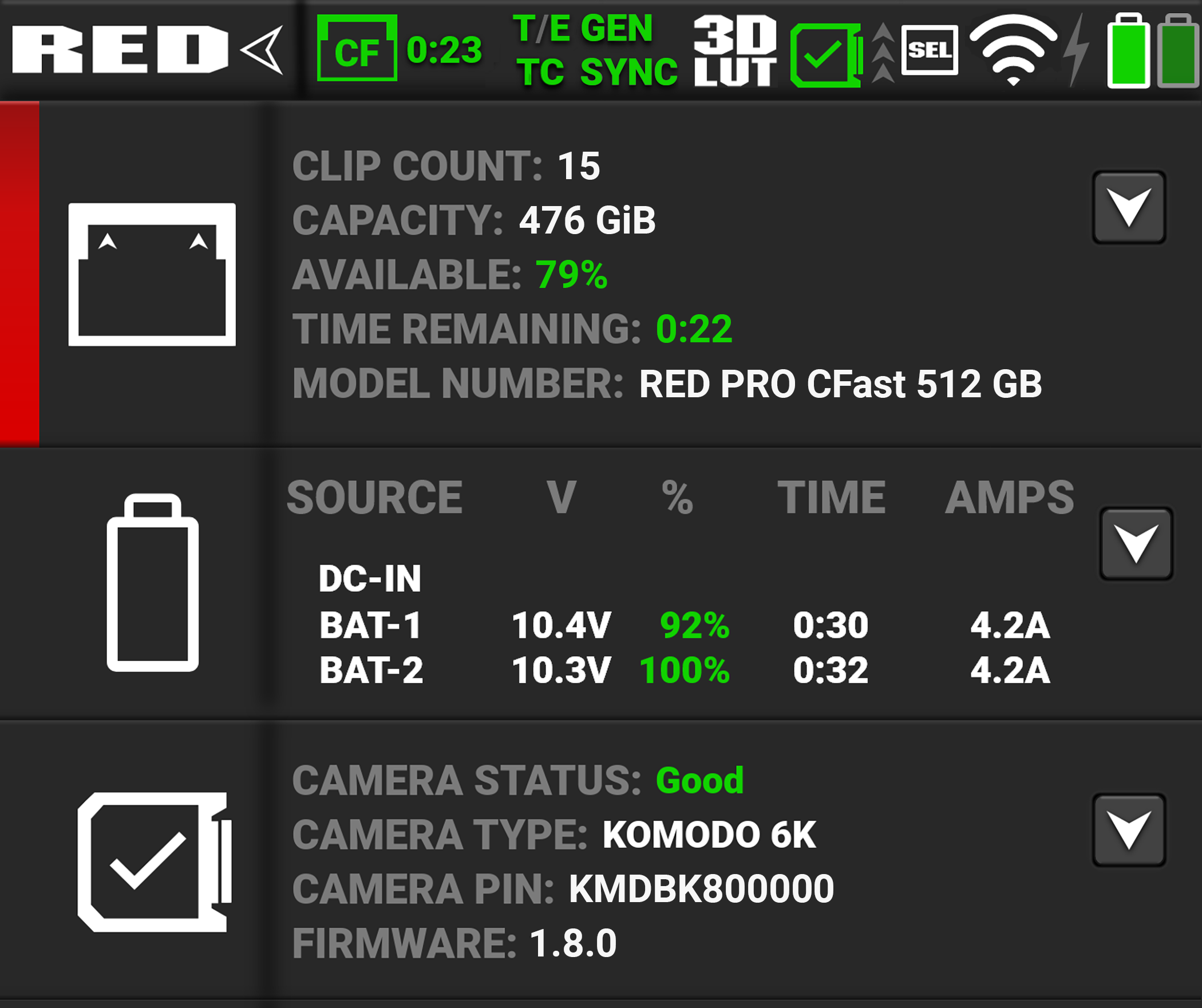Viewport: 1202px width, 1008px height.
Task: Open the camera checkmark status panel
Action: tap(155, 862)
